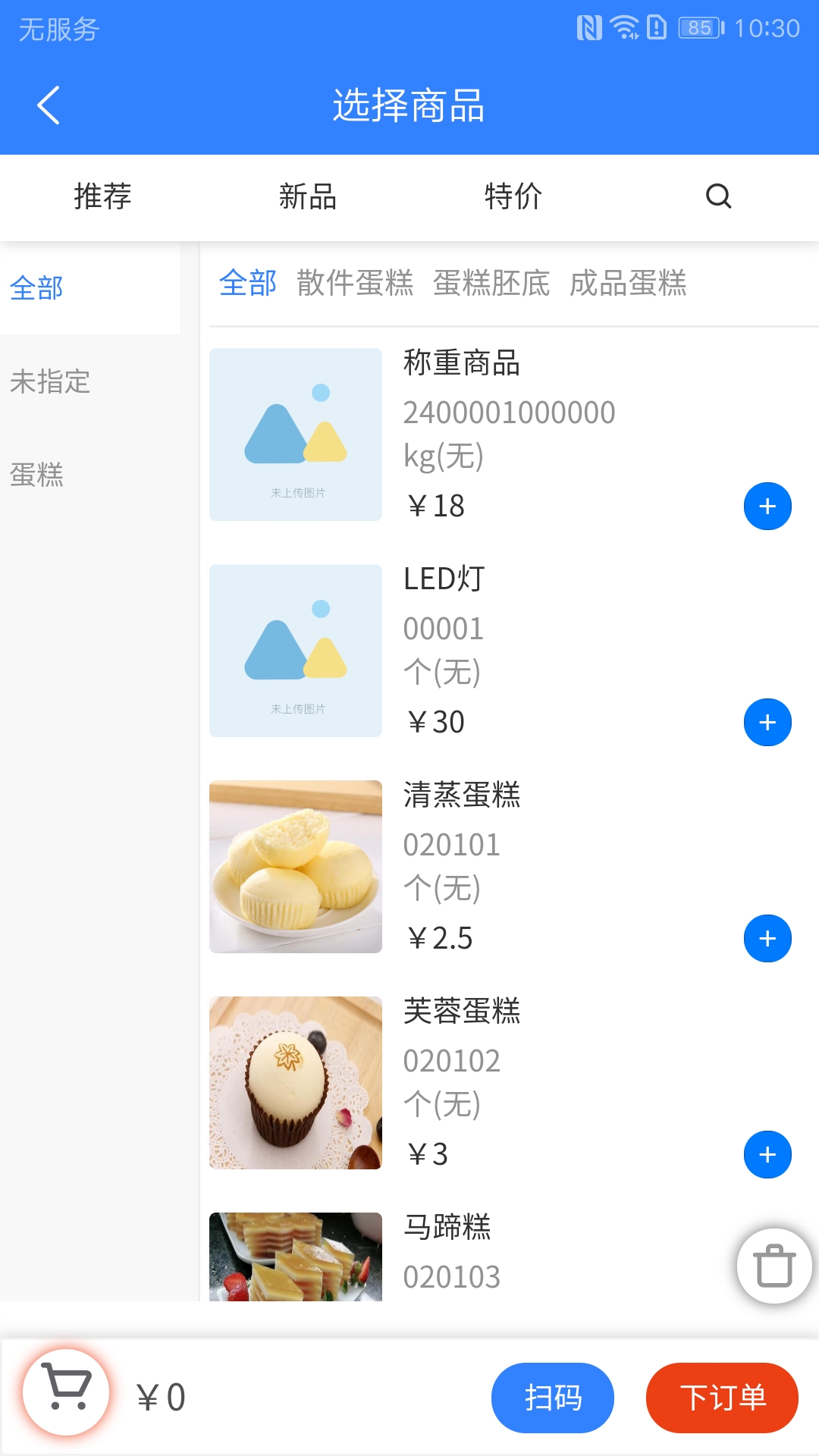Switch to the 特价 tab
Screen dimensions: 819x1456
pyautogui.click(x=513, y=196)
